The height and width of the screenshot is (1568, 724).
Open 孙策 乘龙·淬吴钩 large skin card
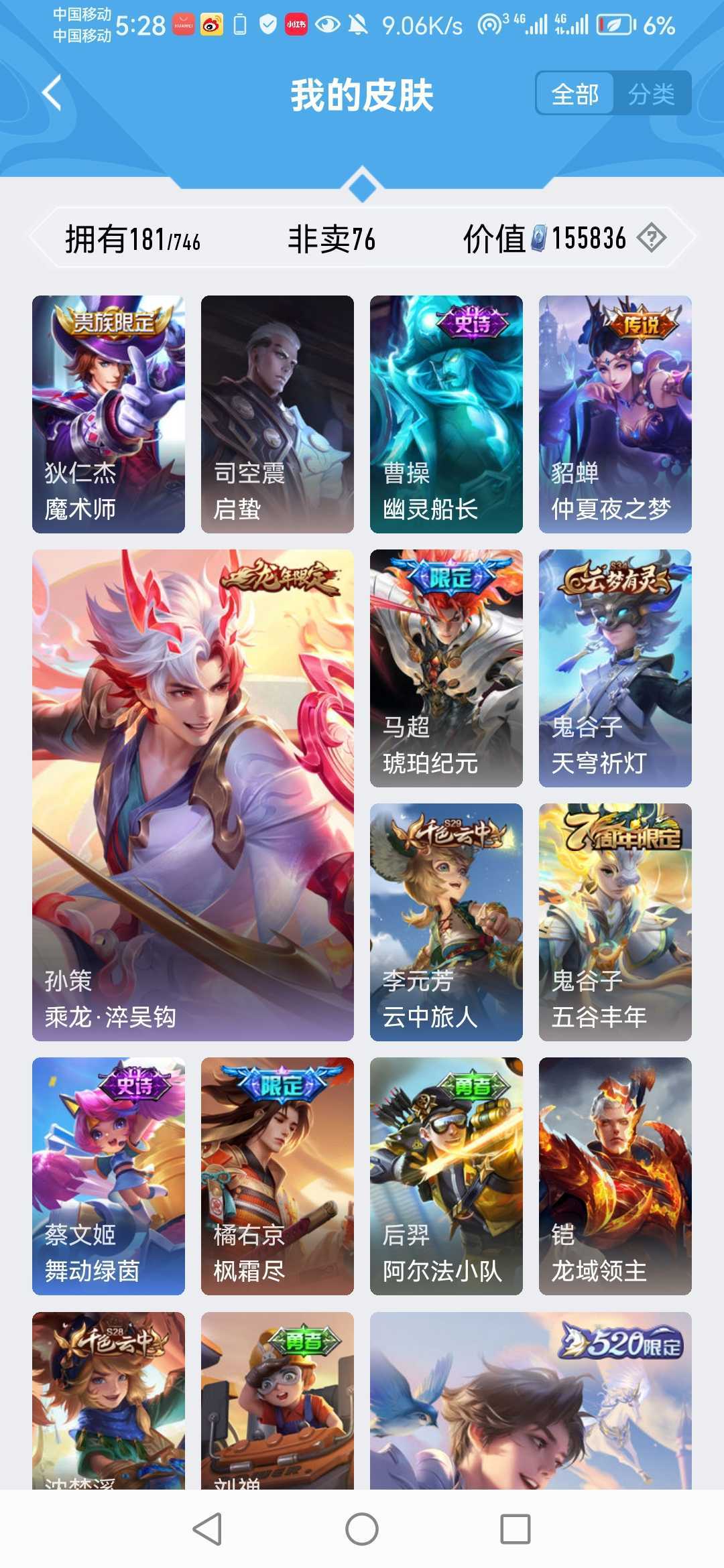(193, 795)
